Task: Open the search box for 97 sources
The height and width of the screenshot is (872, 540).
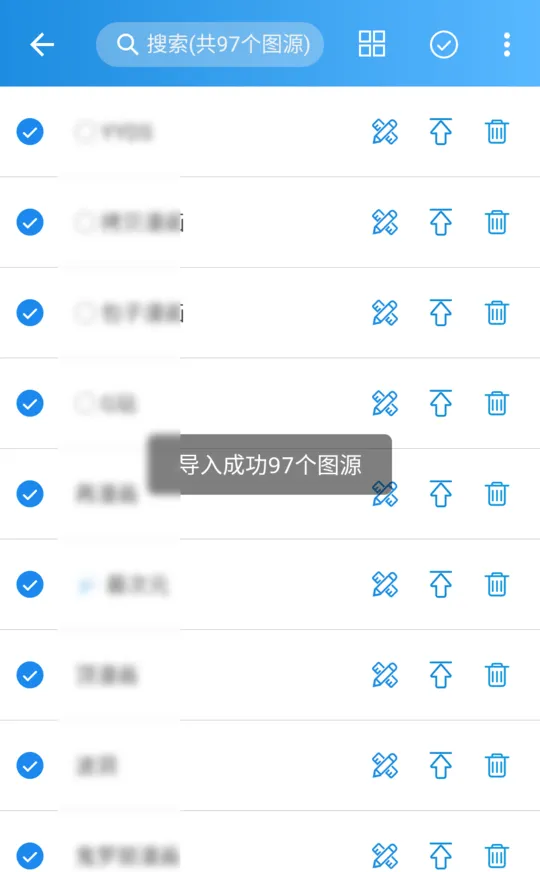Action: coord(210,44)
